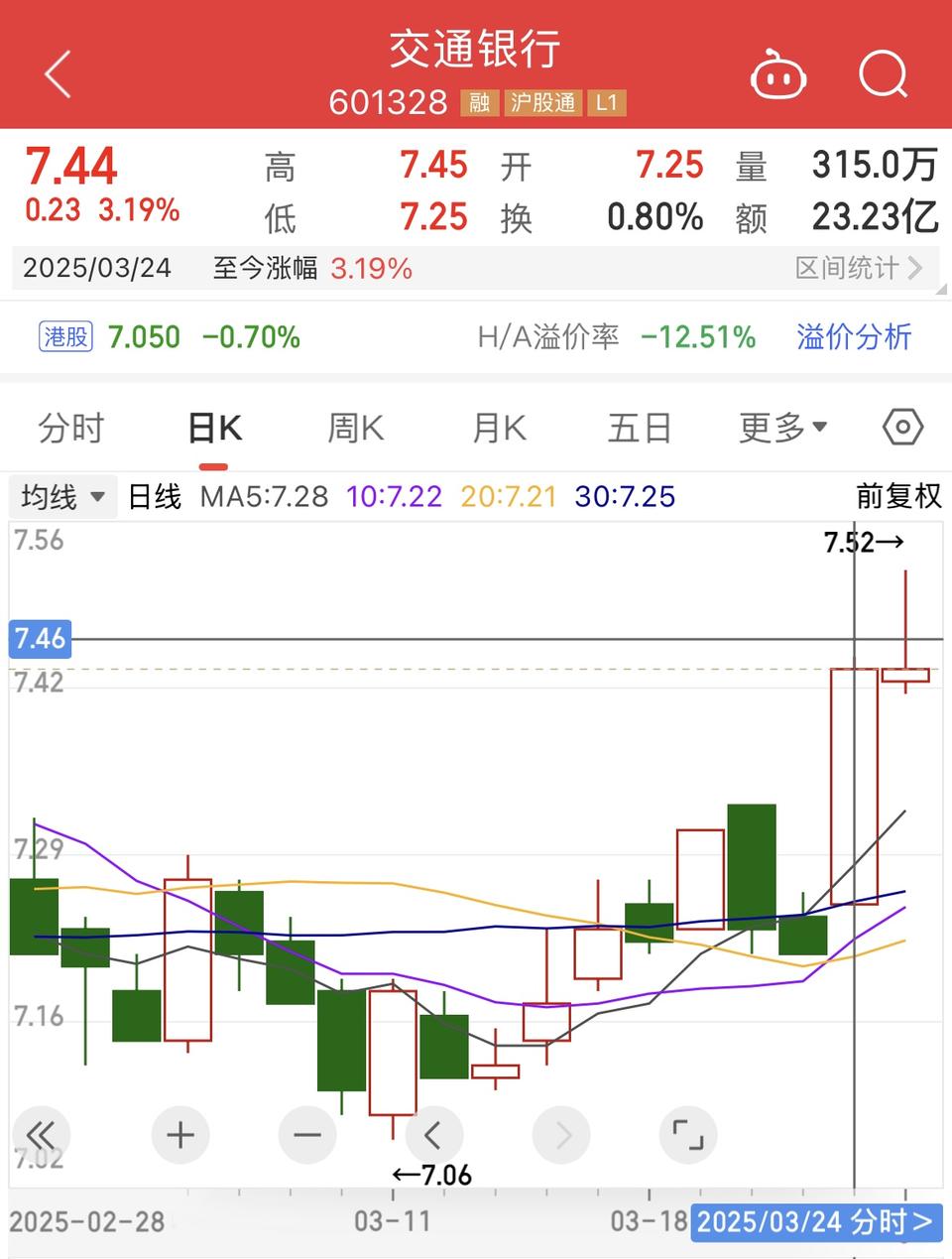This screenshot has width=952, height=1259.
Task: Switch to the 五日 tab
Action: click(x=640, y=429)
